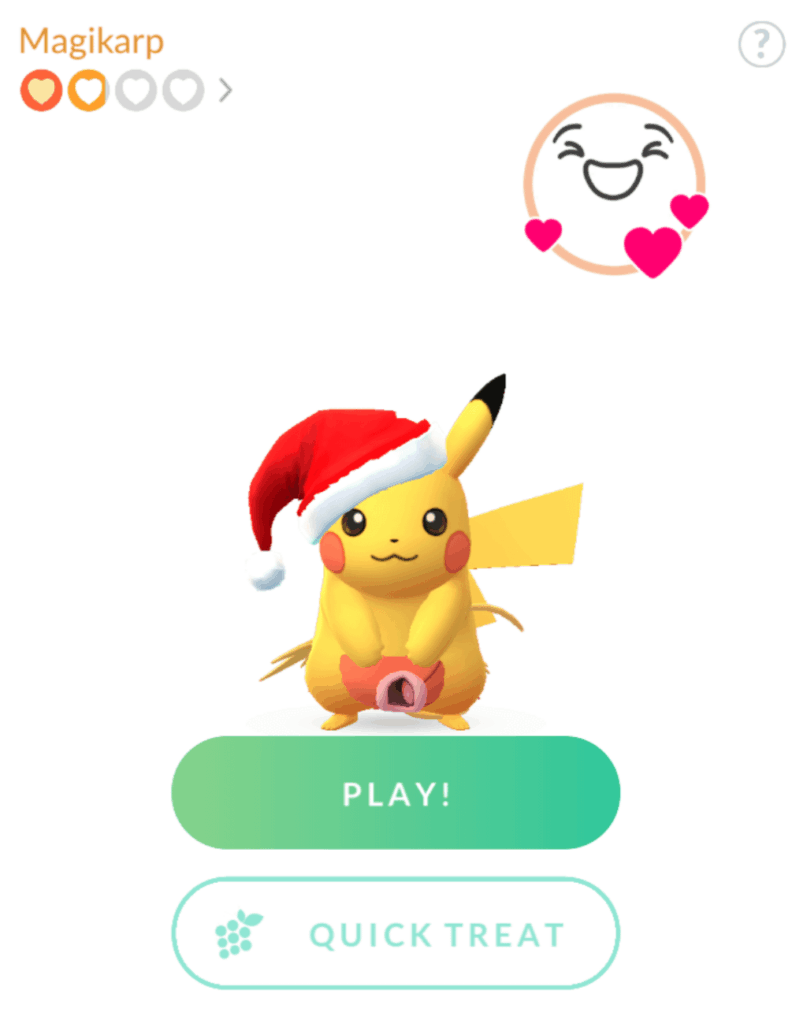Tap the affection hearts progress row
This screenshot has height=1024, width=803.
(x=113, y=91)
